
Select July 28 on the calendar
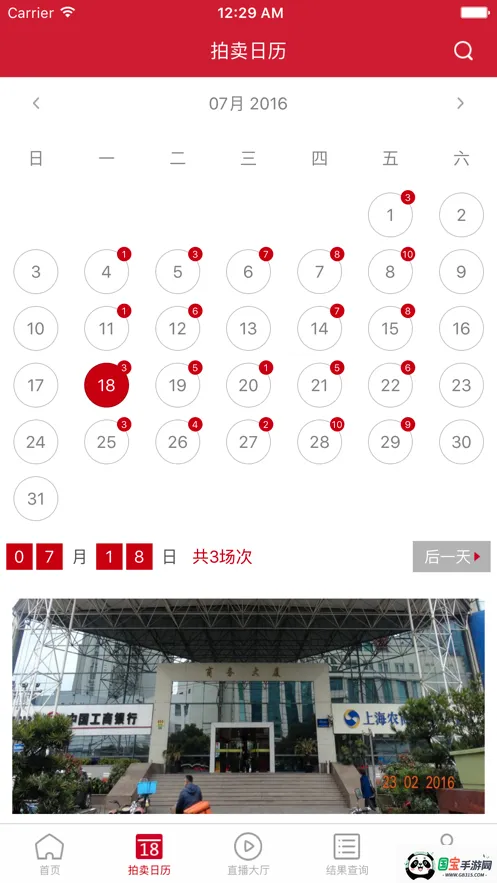click(x=319, y=442)
